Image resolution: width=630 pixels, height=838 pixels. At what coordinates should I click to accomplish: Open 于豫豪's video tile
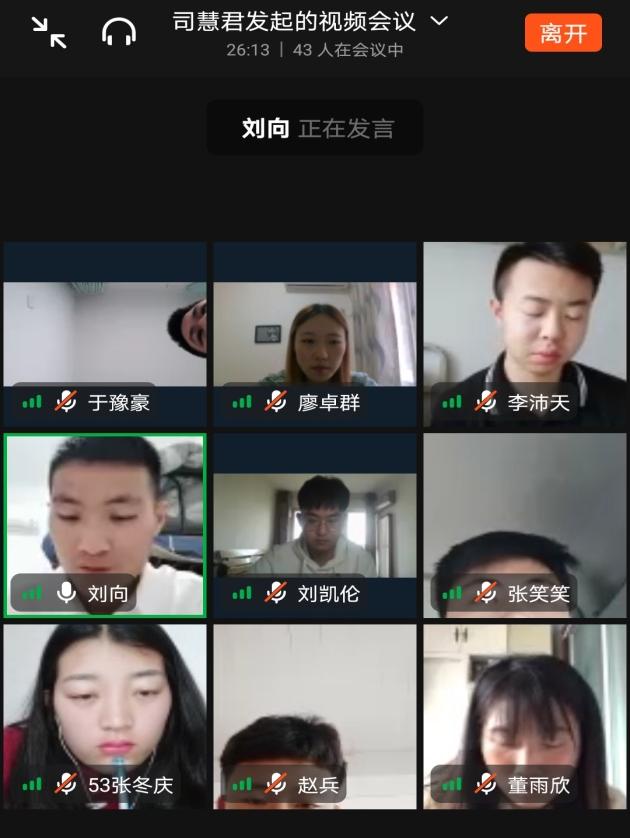[x=105, y=335]
